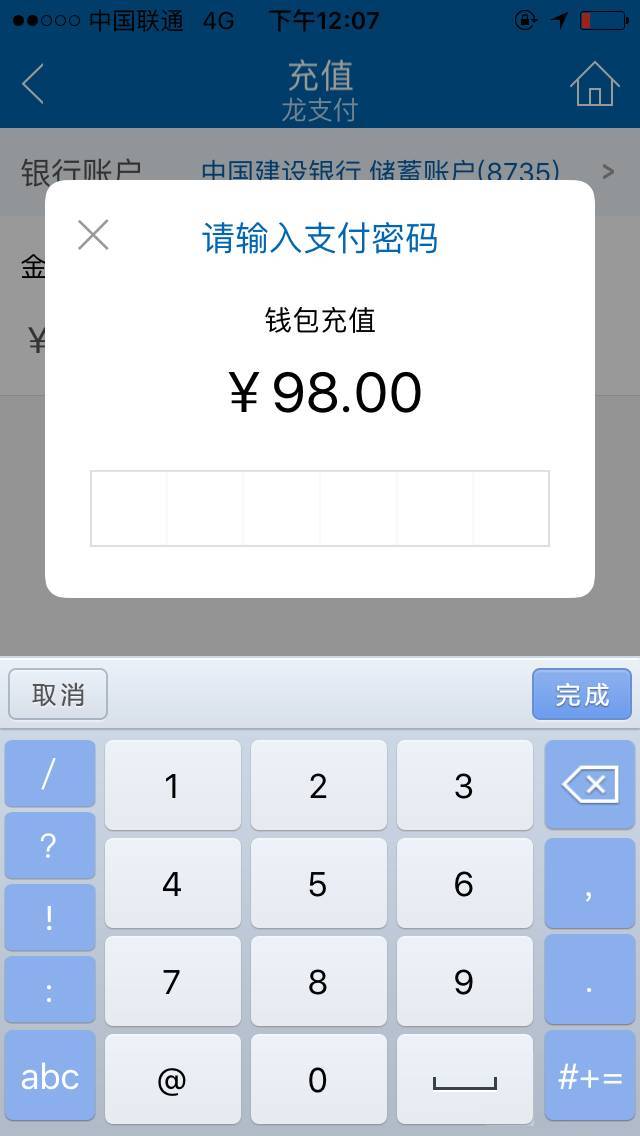Close the payment password dialog
Image resolution: width=640 pixels, height=1136 pixels.
[x=93, y=236]
